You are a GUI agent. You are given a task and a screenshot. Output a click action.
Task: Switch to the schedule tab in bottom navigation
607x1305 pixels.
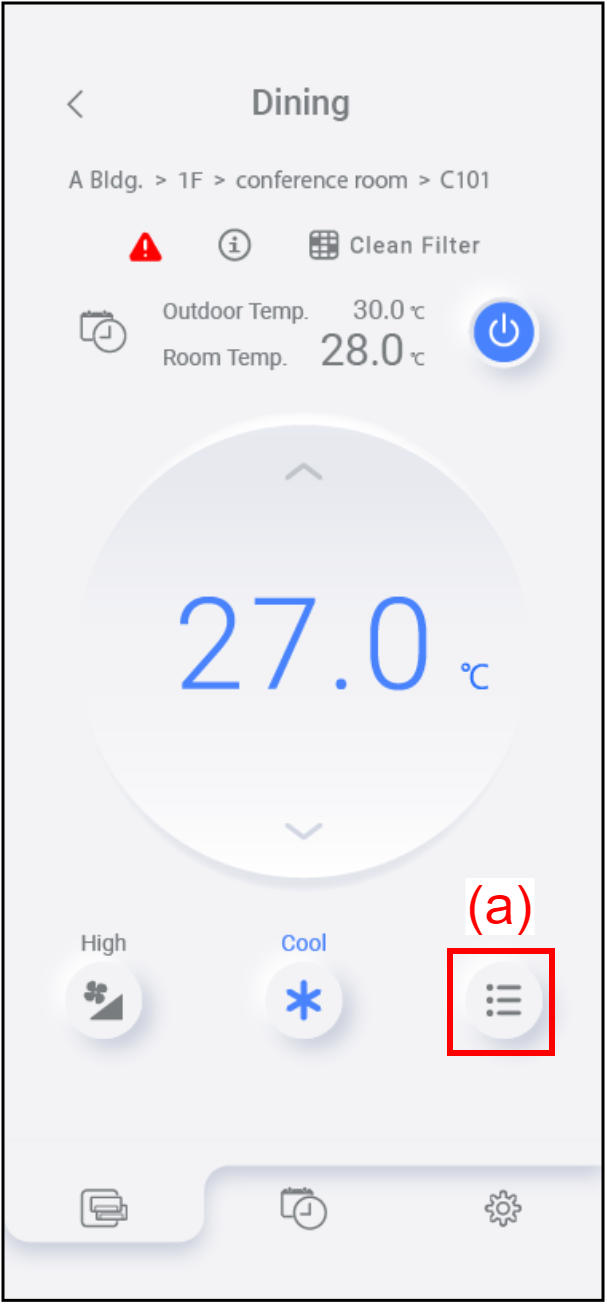pyautogui.click(x=303, y=1208)
